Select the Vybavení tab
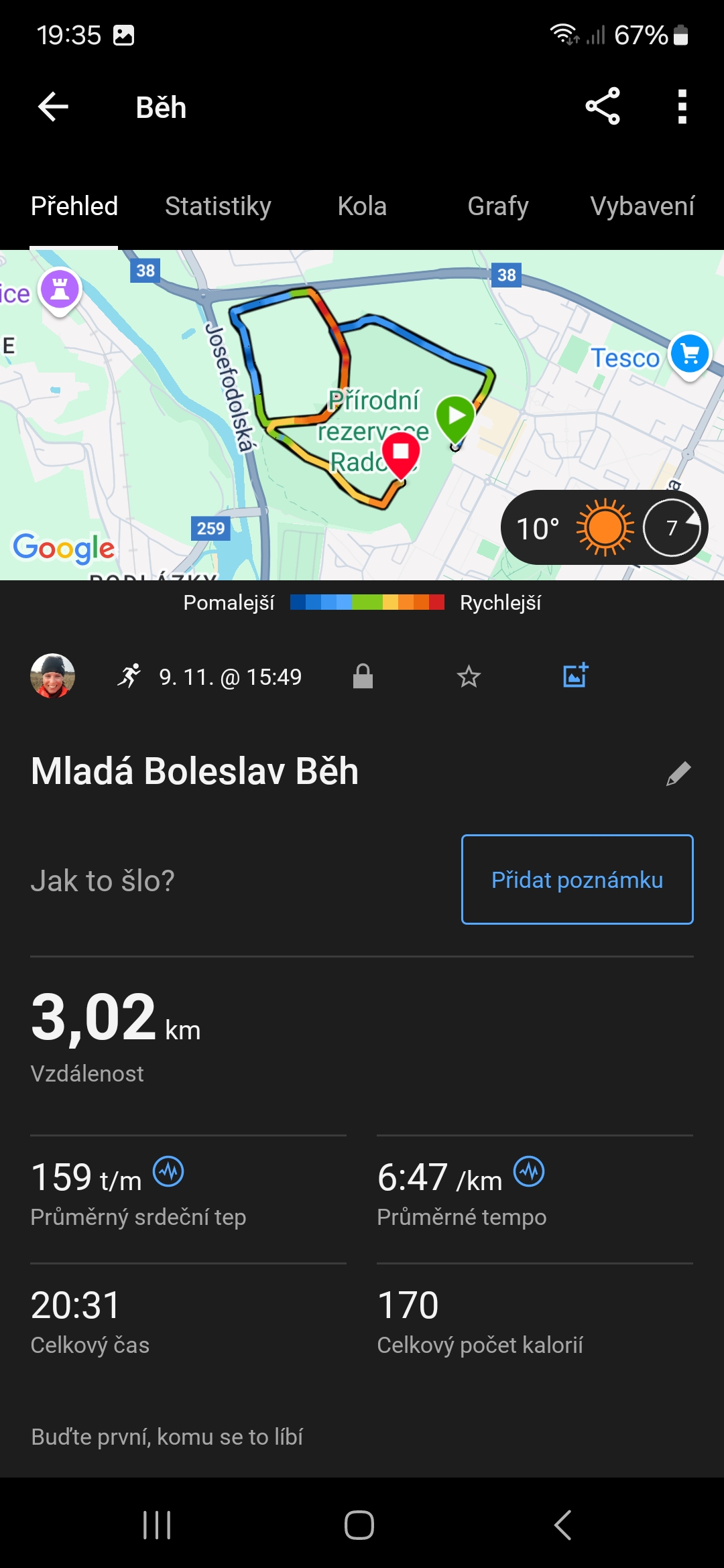The width and height of the screenshot is (724, 1568). [x=642, y=206]
